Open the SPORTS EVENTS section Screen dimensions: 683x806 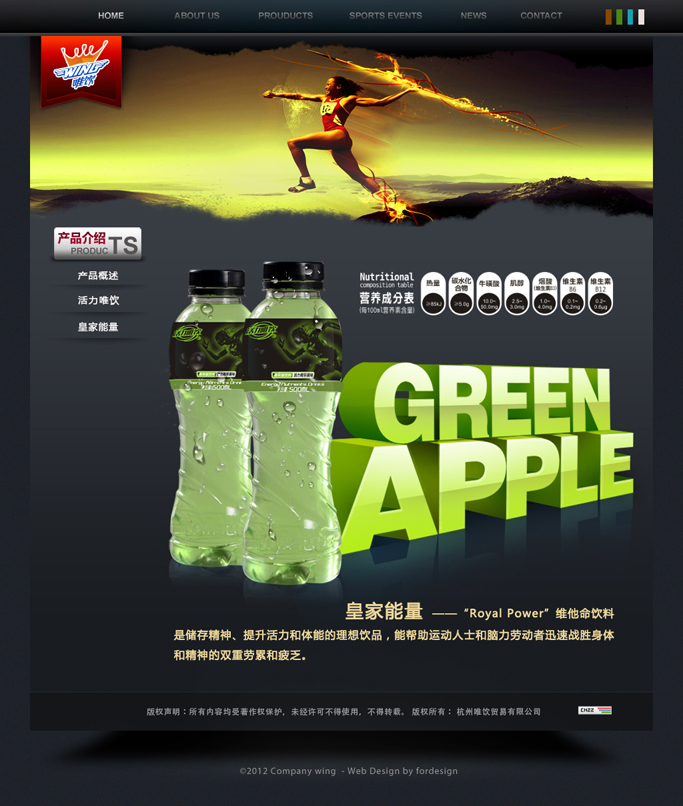[385, 16]
